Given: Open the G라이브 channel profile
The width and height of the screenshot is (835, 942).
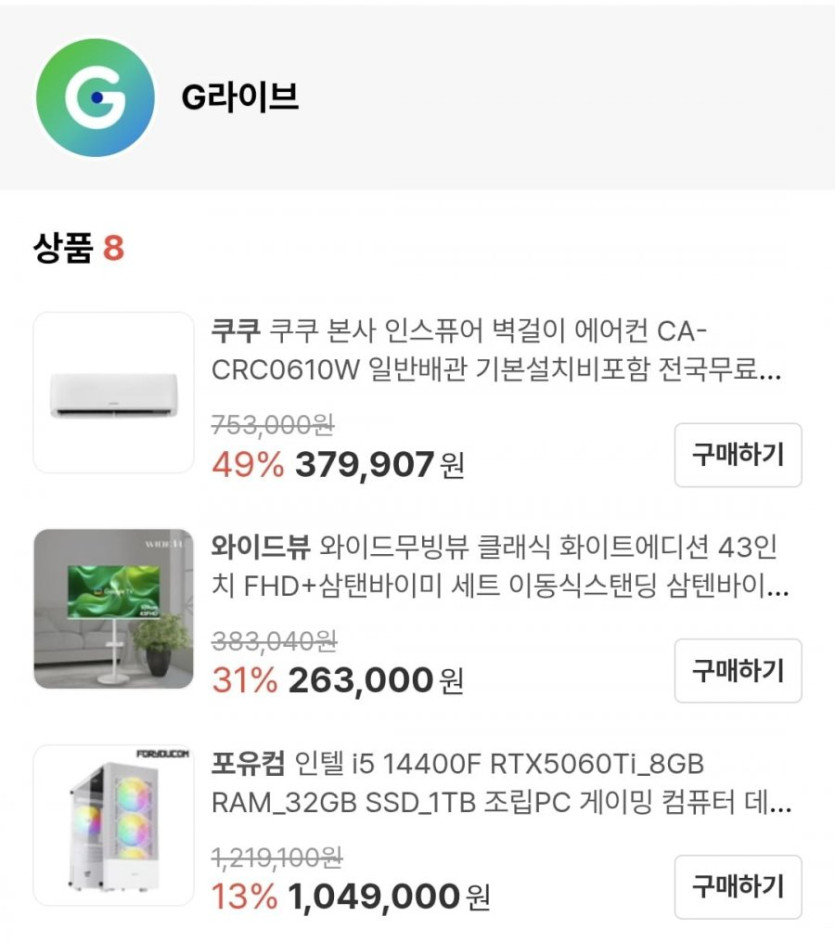Looking at the screenshot, I should click(96, 97).
